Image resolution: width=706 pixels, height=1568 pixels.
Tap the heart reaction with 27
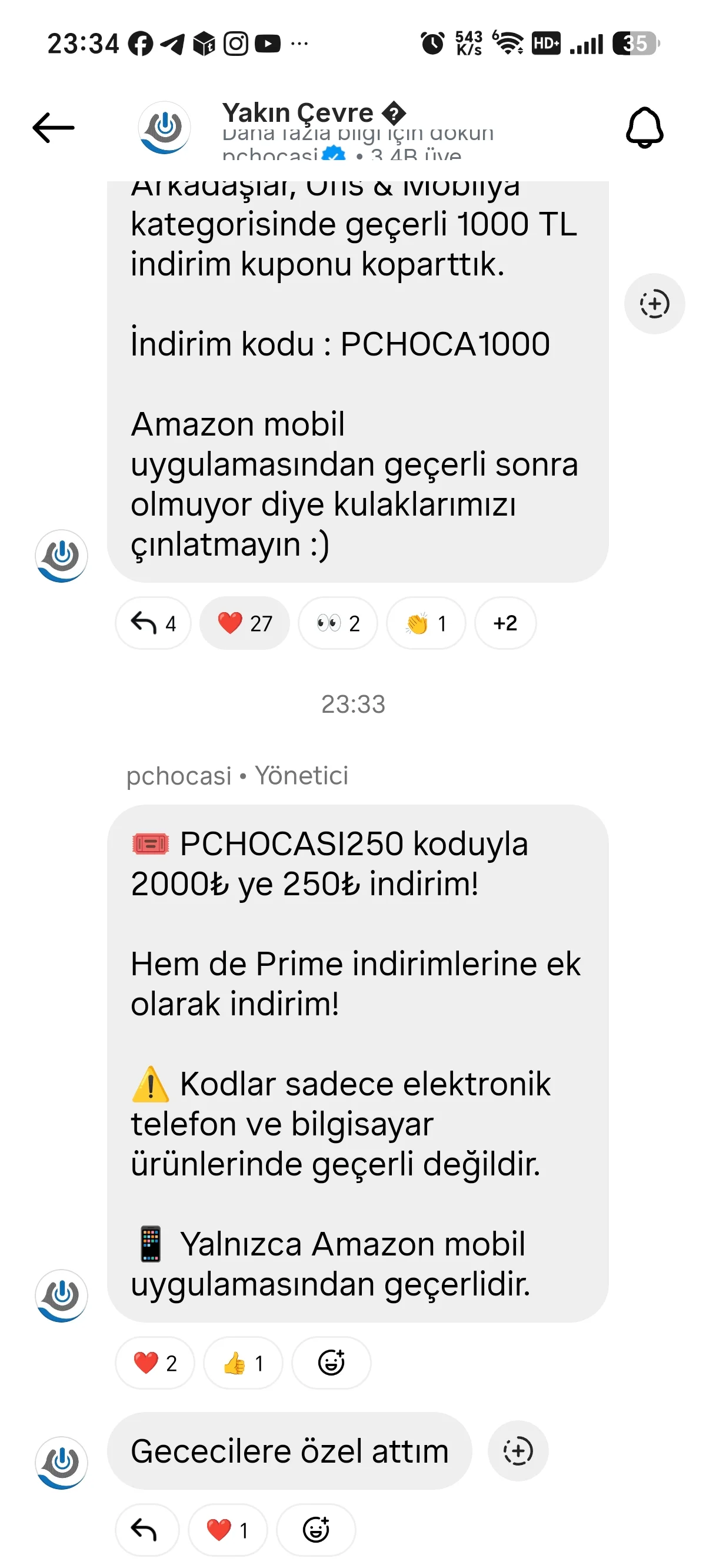coord(245,623)
